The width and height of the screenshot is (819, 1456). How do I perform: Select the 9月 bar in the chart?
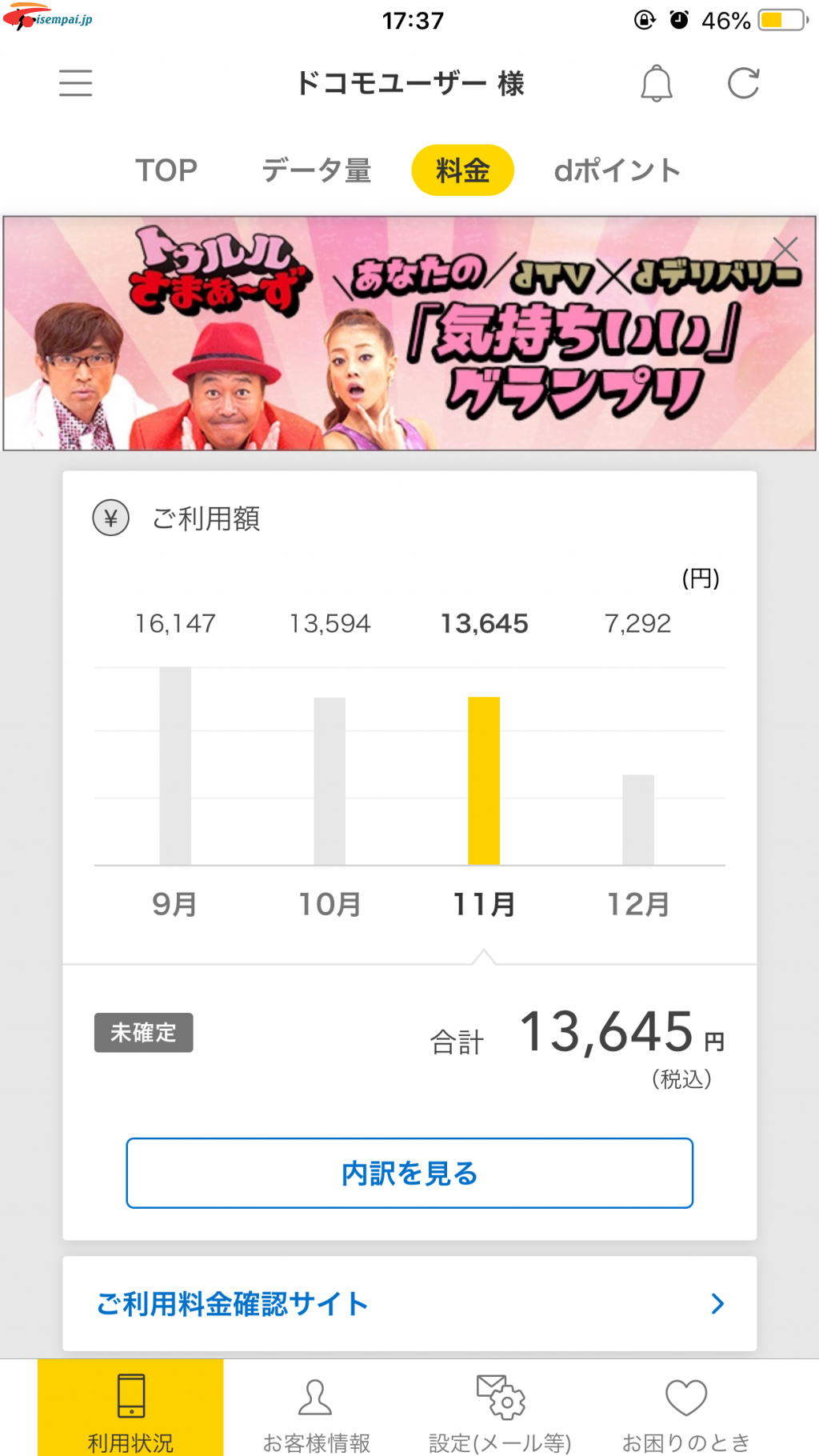tap(175, 766)
